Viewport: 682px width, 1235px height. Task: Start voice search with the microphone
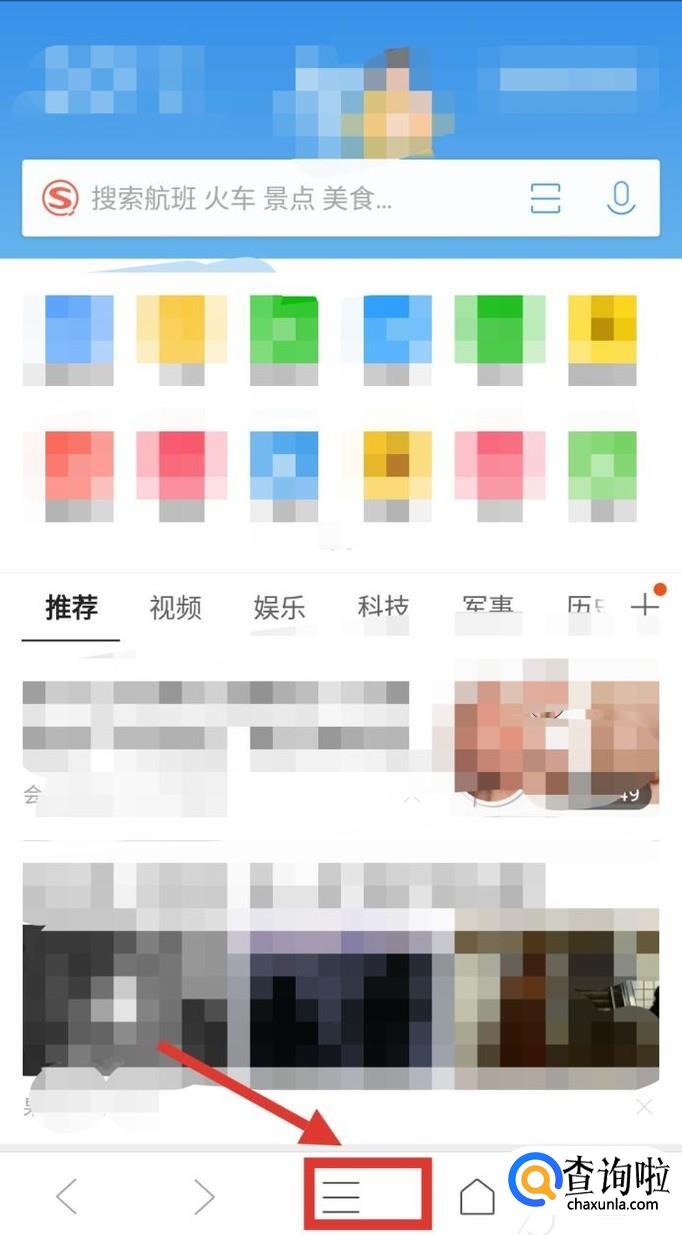click(x=621, y=198)
